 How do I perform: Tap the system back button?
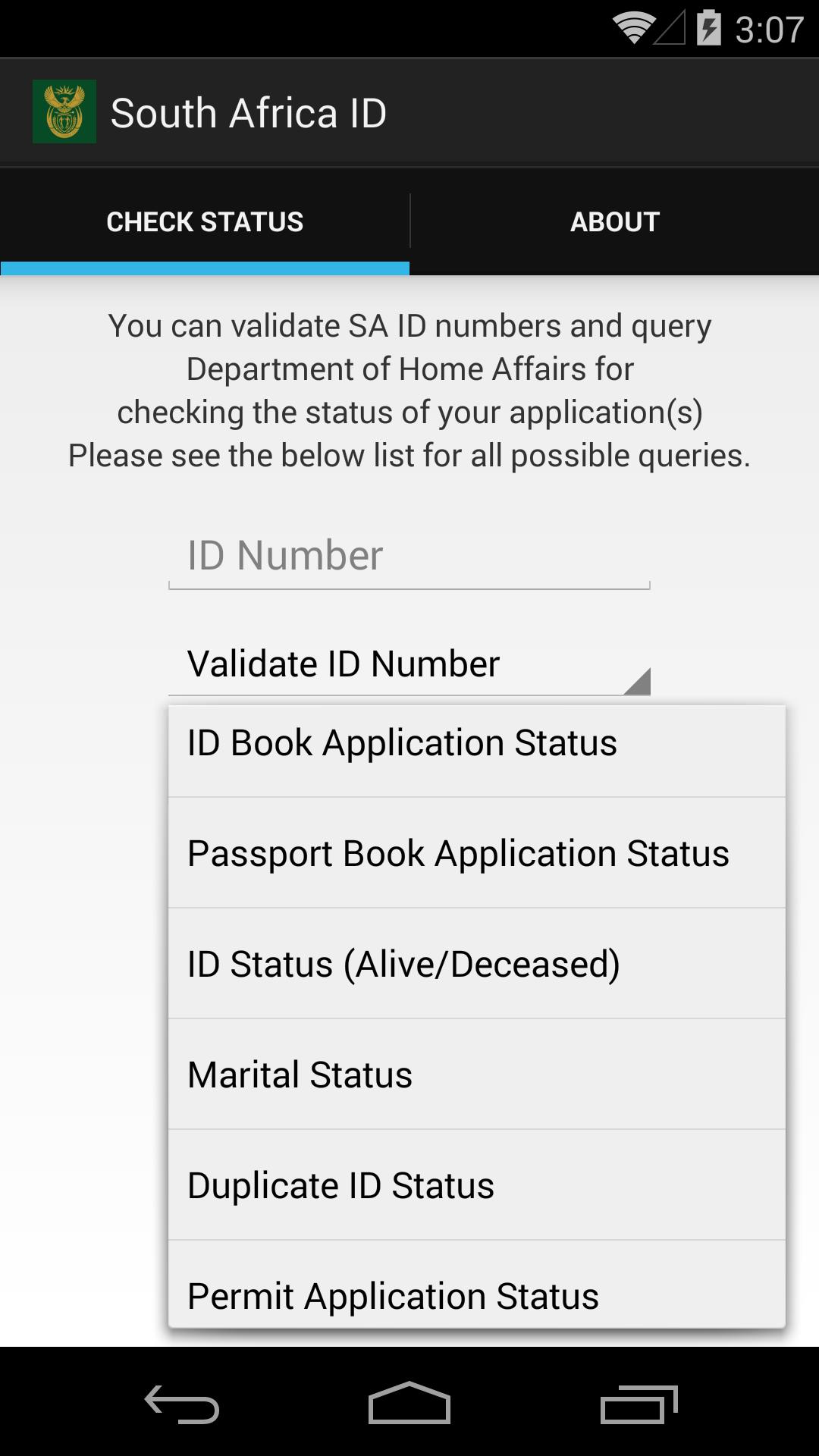(182, 1404)
